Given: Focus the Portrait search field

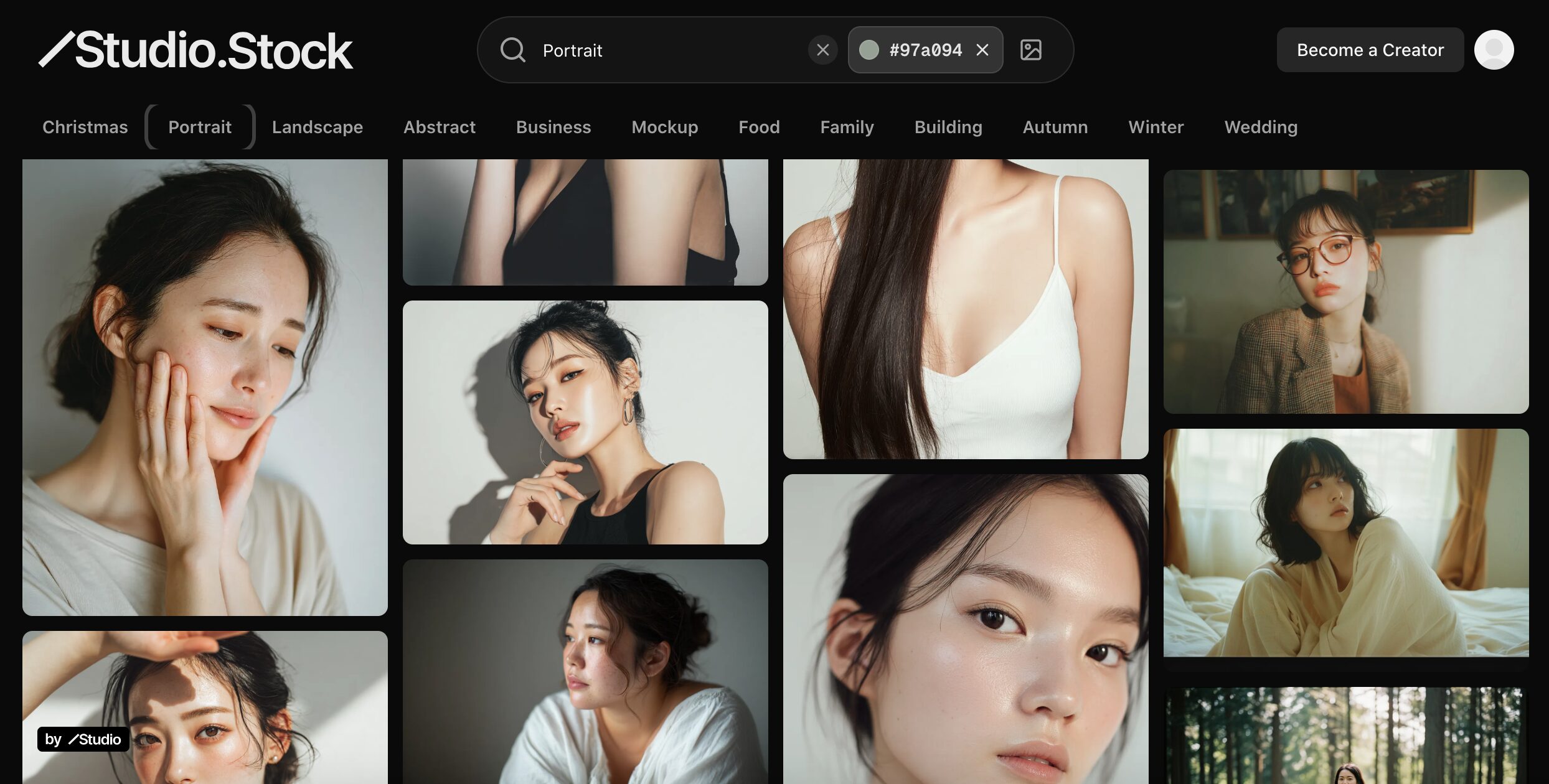Looking at the screenshot, I should pos(666,50).
